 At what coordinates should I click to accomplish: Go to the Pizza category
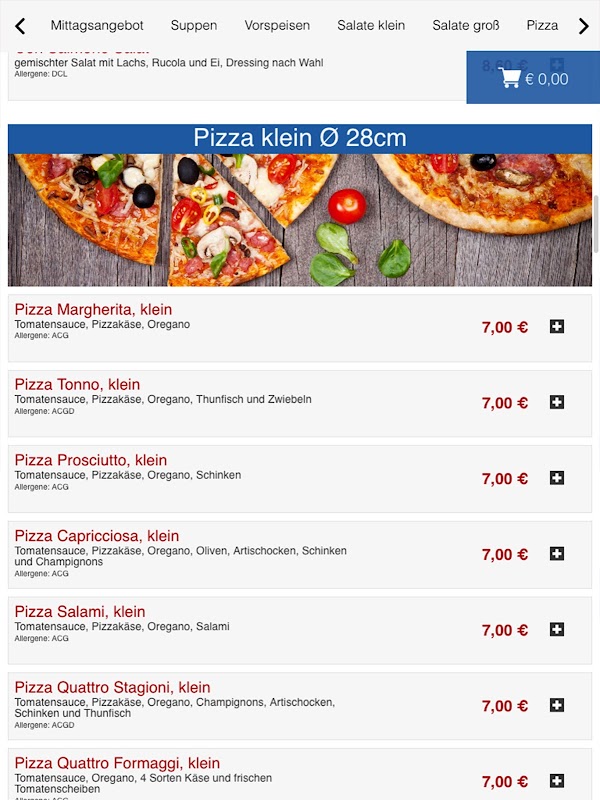tap(542, 25)
